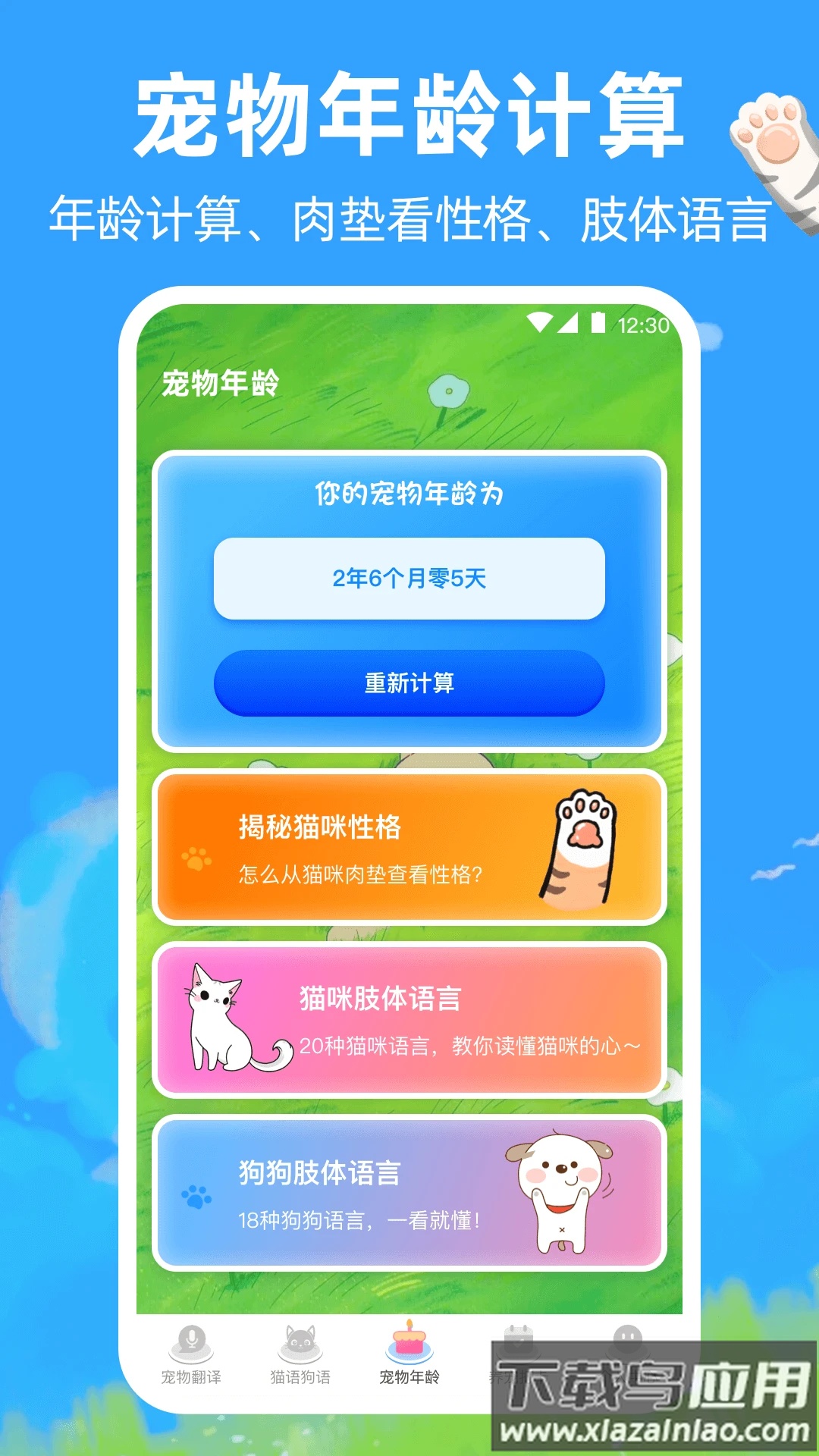Open the 狗狗肢体语言 card
The image size is (819, 1456).
[408, 1191]
